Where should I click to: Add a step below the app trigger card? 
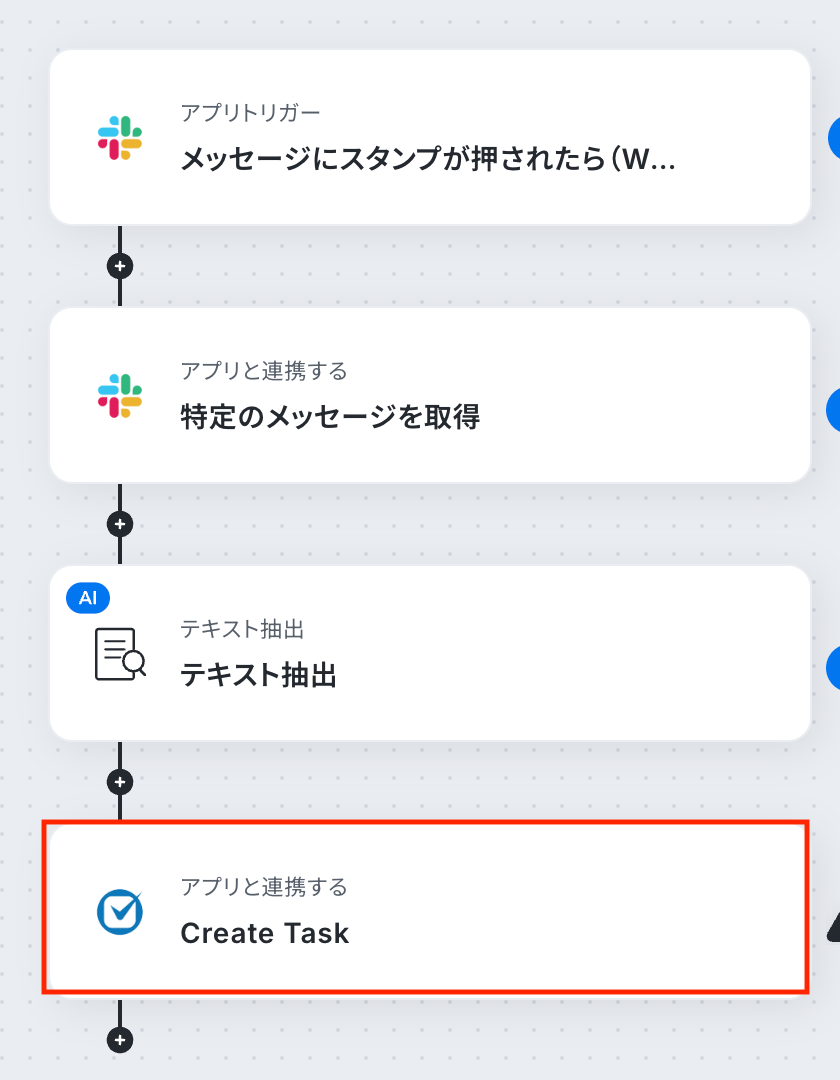(120, 266)
